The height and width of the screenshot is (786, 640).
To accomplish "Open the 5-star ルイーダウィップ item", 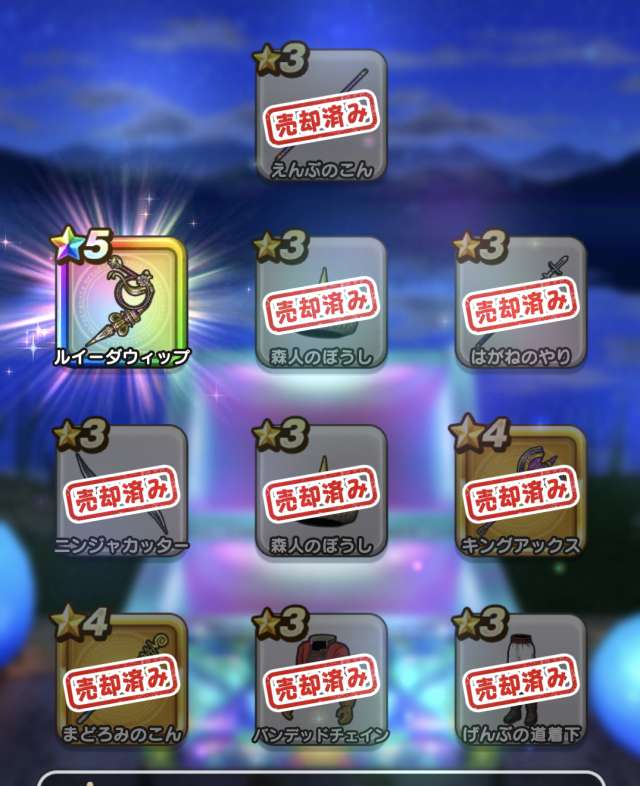I will (122, 302).
